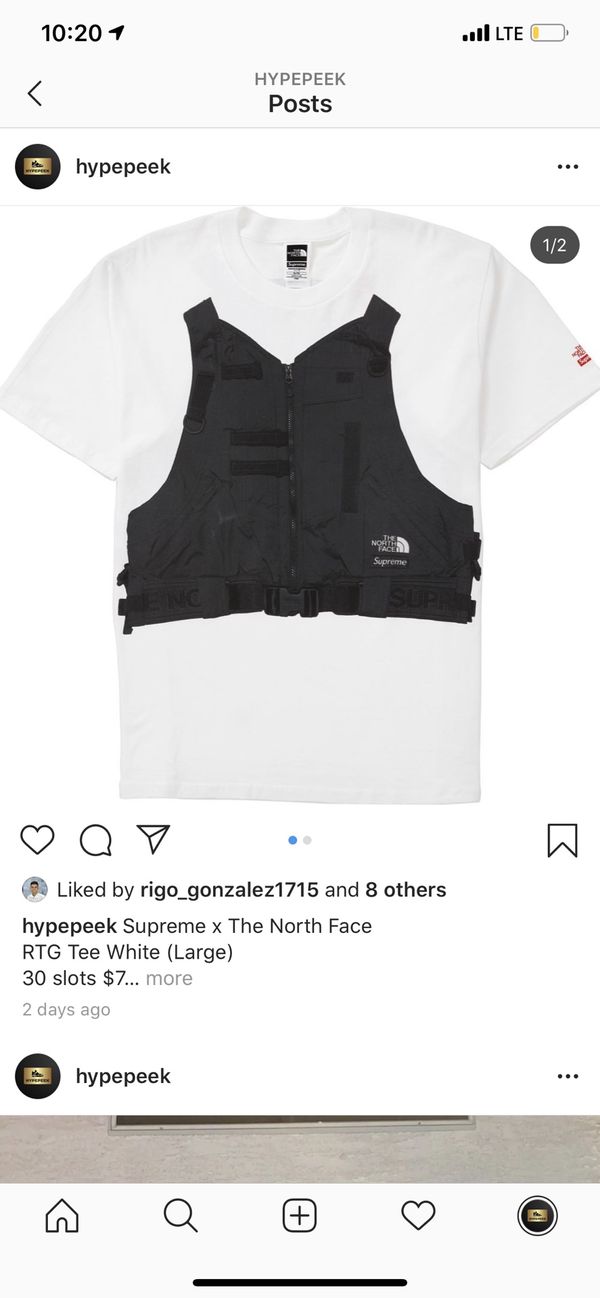See the 8 others who liked

pos(407,889)
